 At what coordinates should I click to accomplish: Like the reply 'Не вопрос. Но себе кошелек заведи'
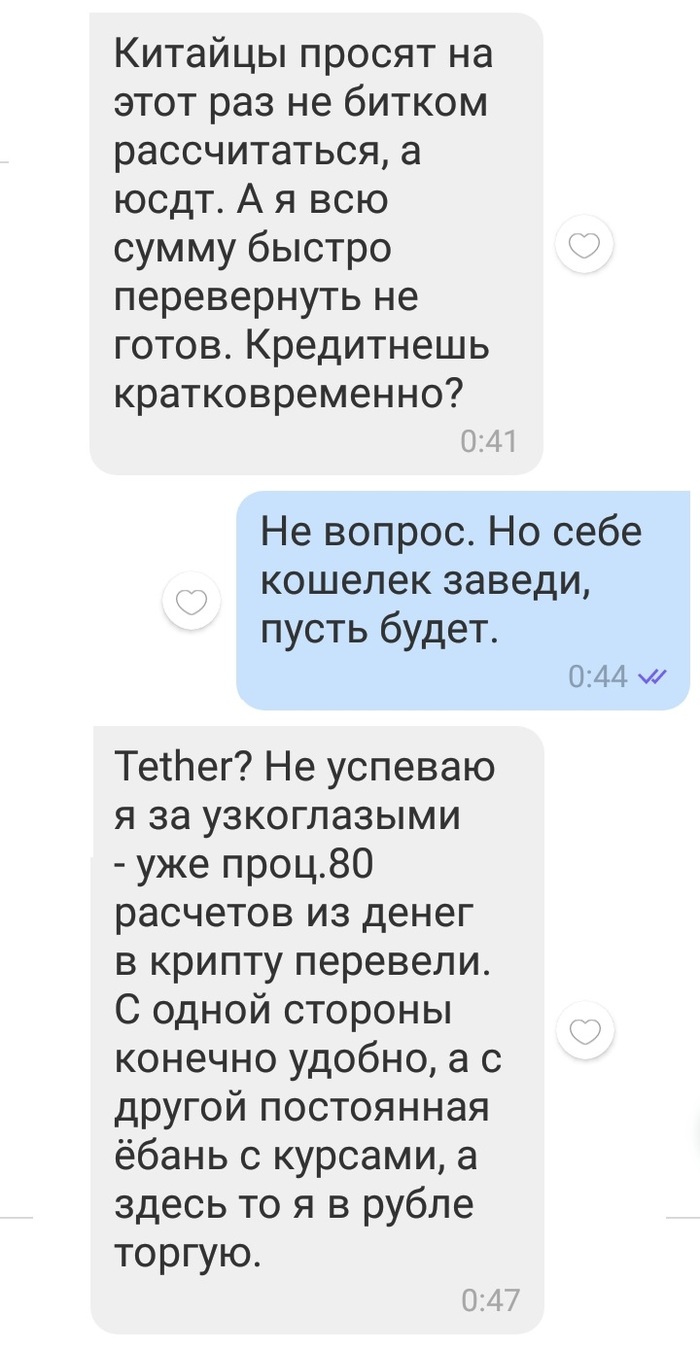coord(193,601)
